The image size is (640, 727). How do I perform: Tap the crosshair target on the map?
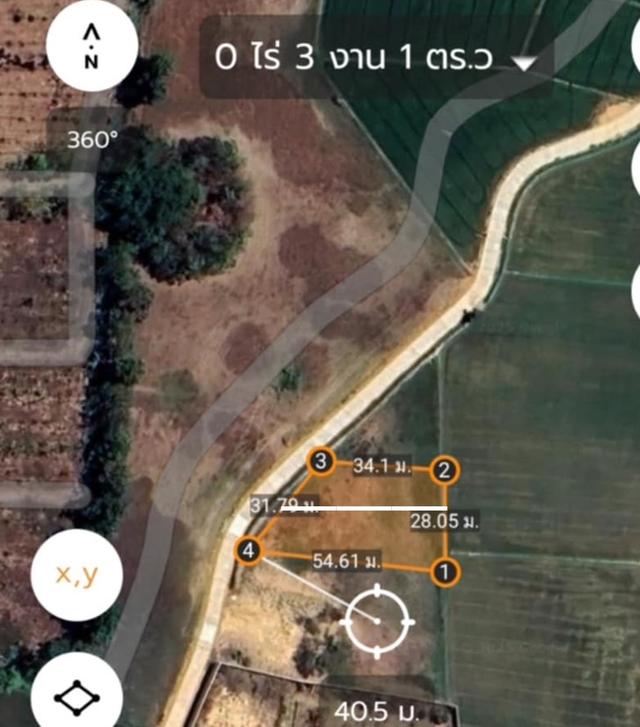pos(377,621)
